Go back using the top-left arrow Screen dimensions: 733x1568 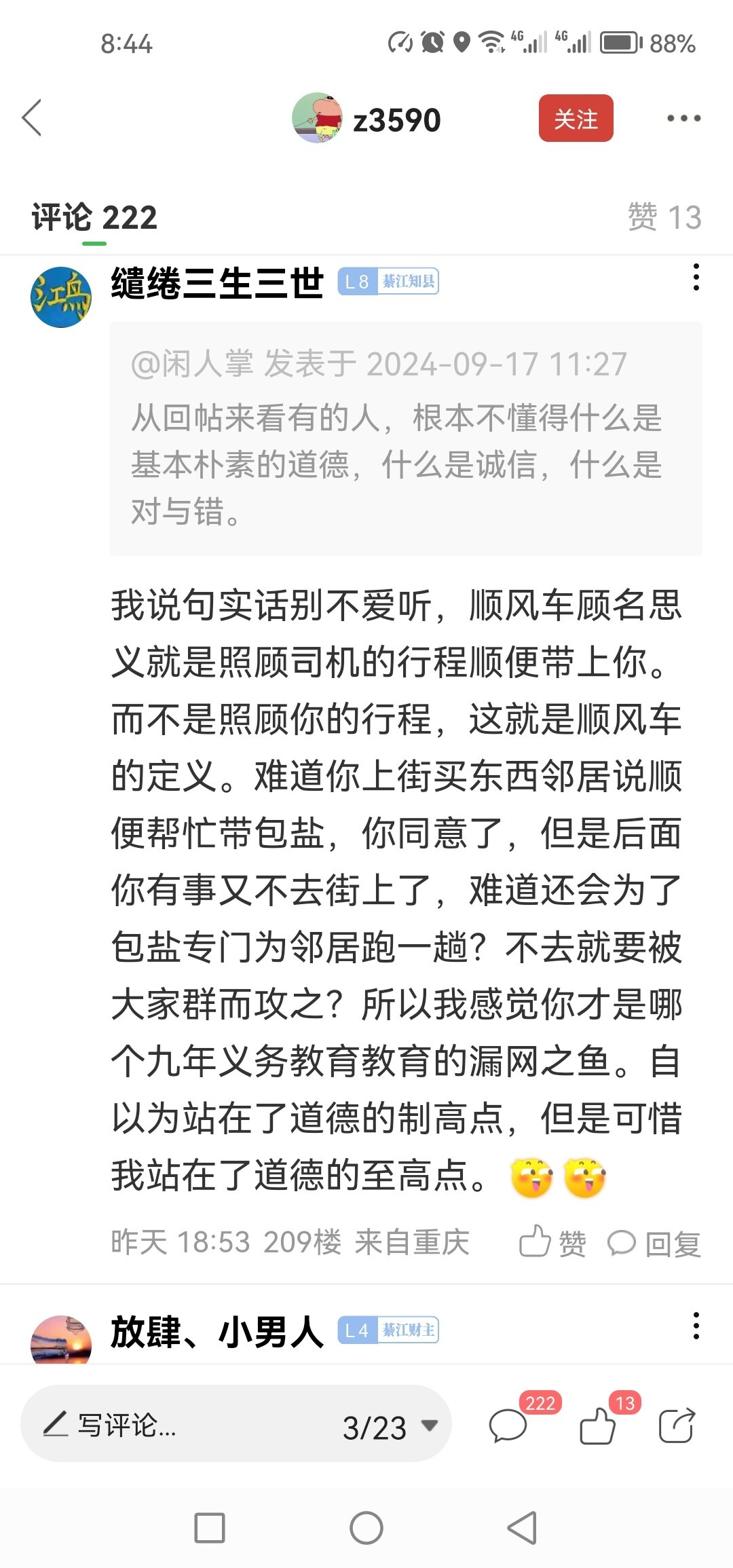tap(32, 118)
